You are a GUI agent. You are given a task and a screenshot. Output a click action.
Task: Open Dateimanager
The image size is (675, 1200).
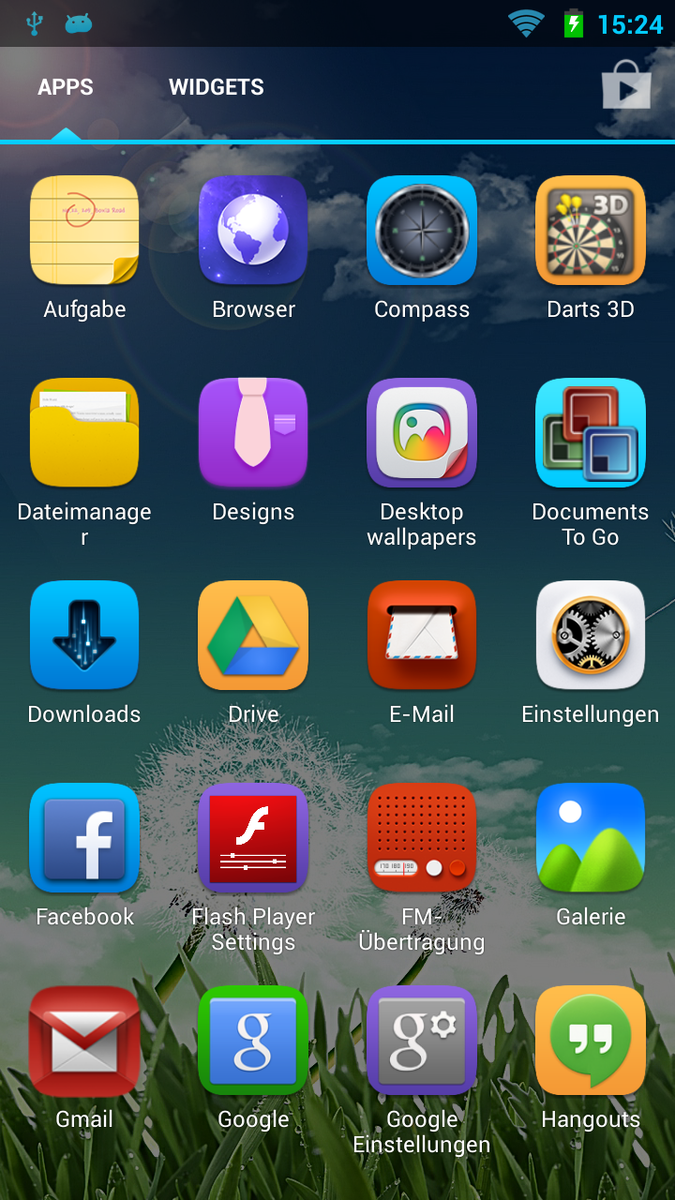pyautogui.click(x=85, y=433)
